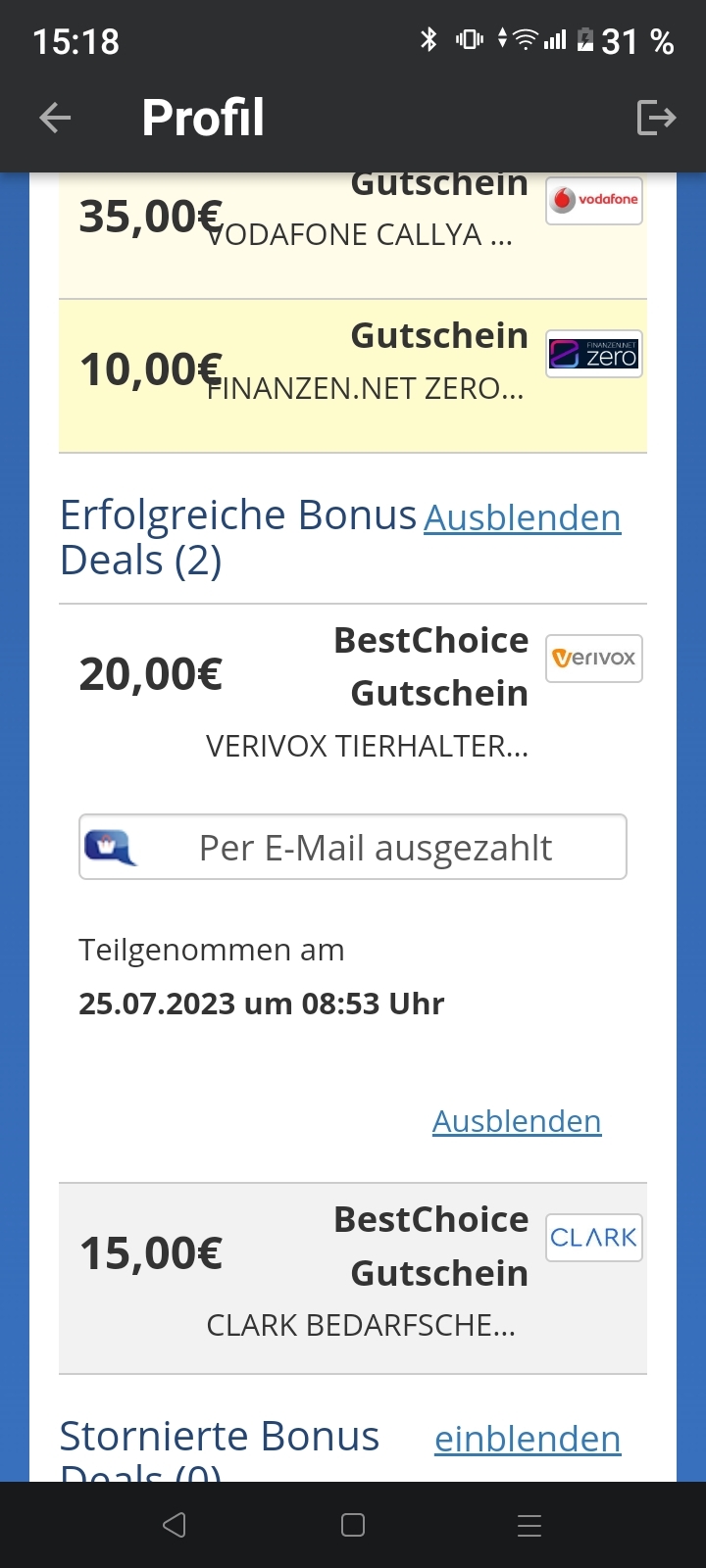Viewport: 706px width, 1568px height.
Task: Go back using the app bar arrow
Action: pos(55,118)
